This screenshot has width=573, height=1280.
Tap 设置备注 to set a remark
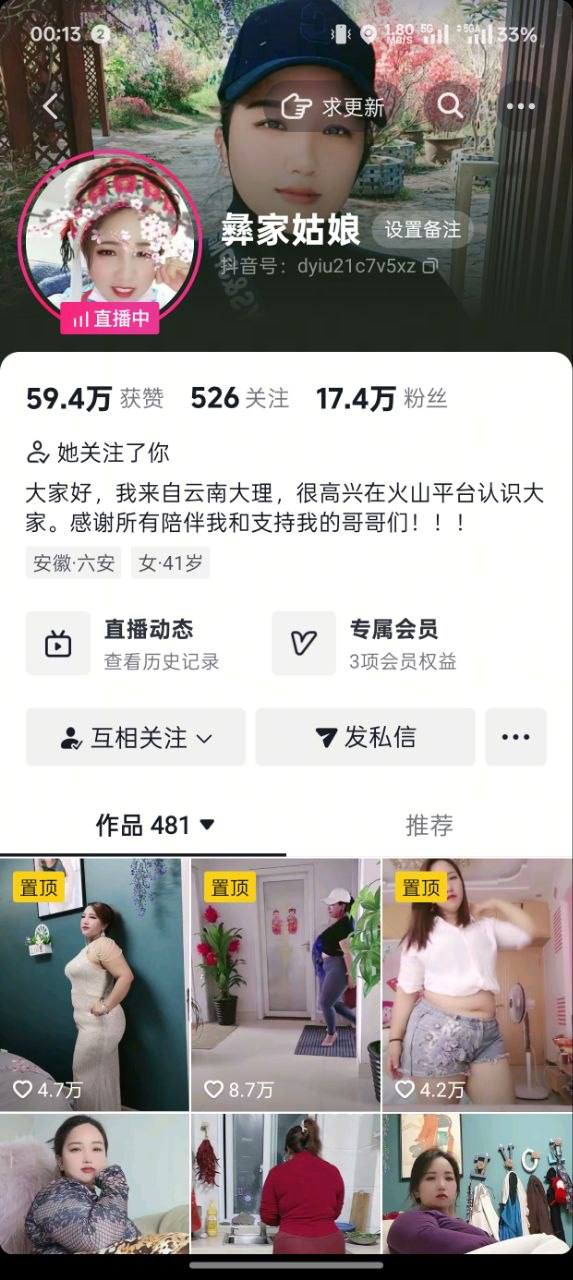(423, 230)
